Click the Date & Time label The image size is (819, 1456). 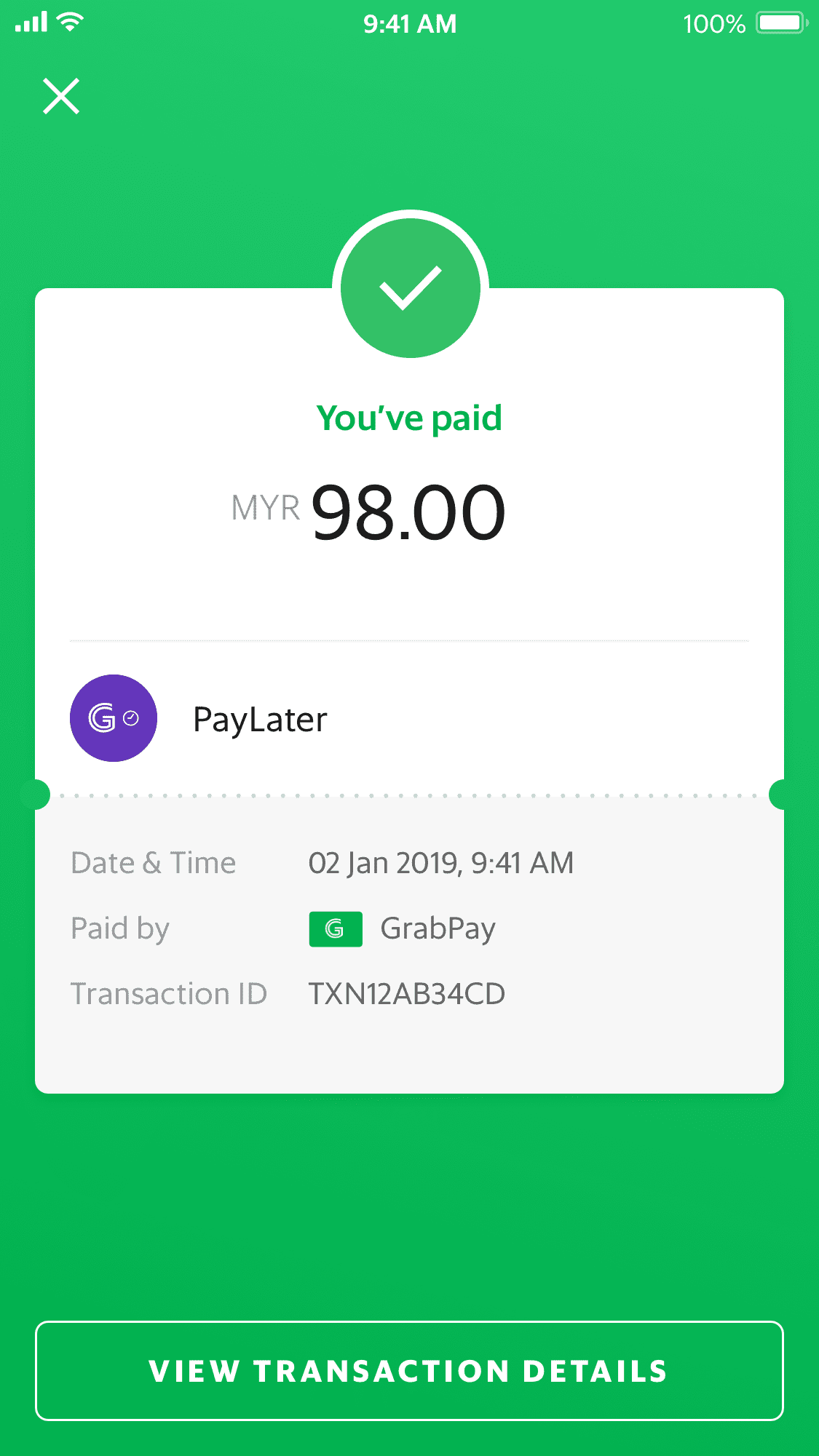(x=153, y=862)
